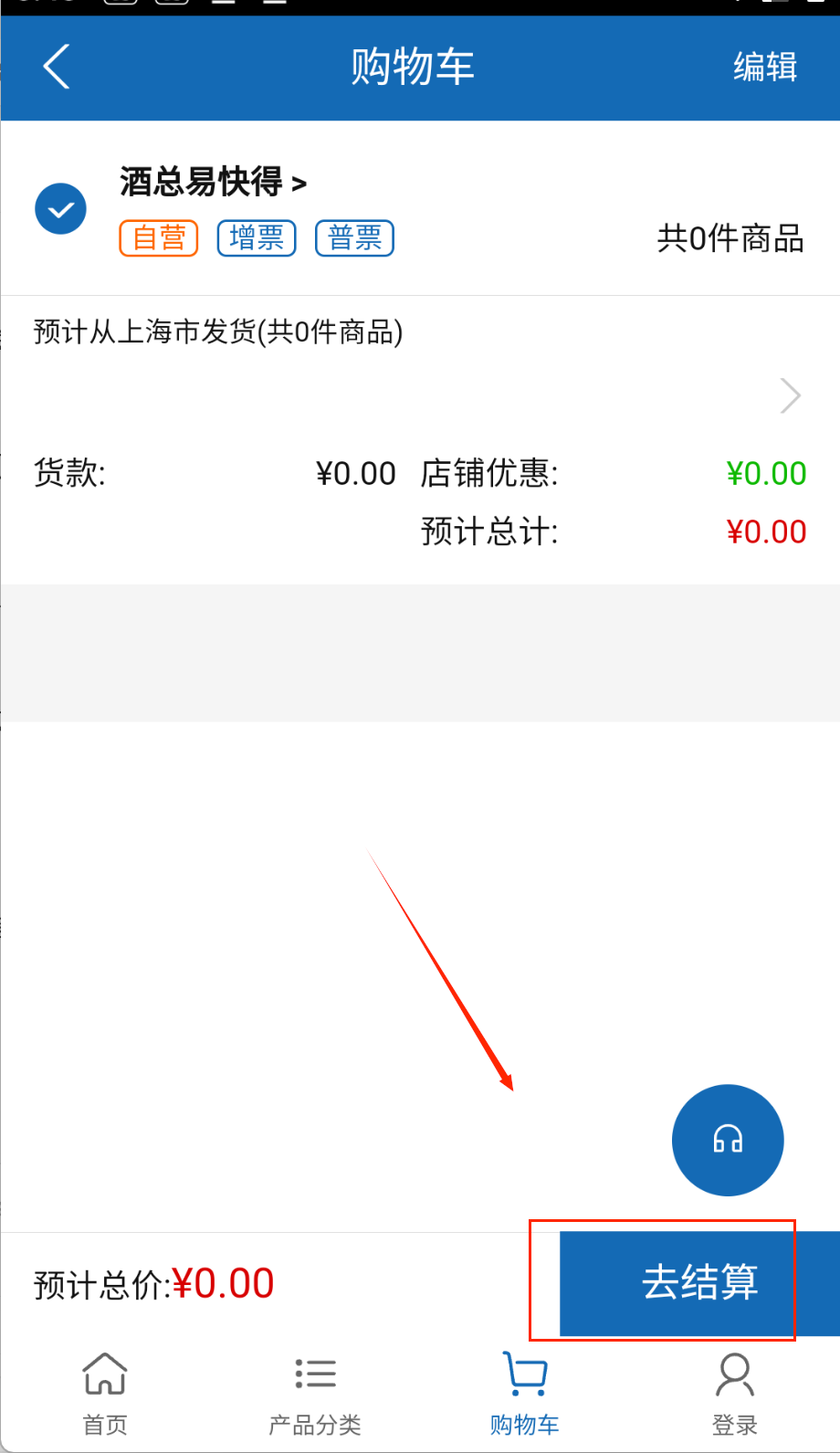
Task: Expand the Shanghai shipment details chevron
Action: point(790,395)
